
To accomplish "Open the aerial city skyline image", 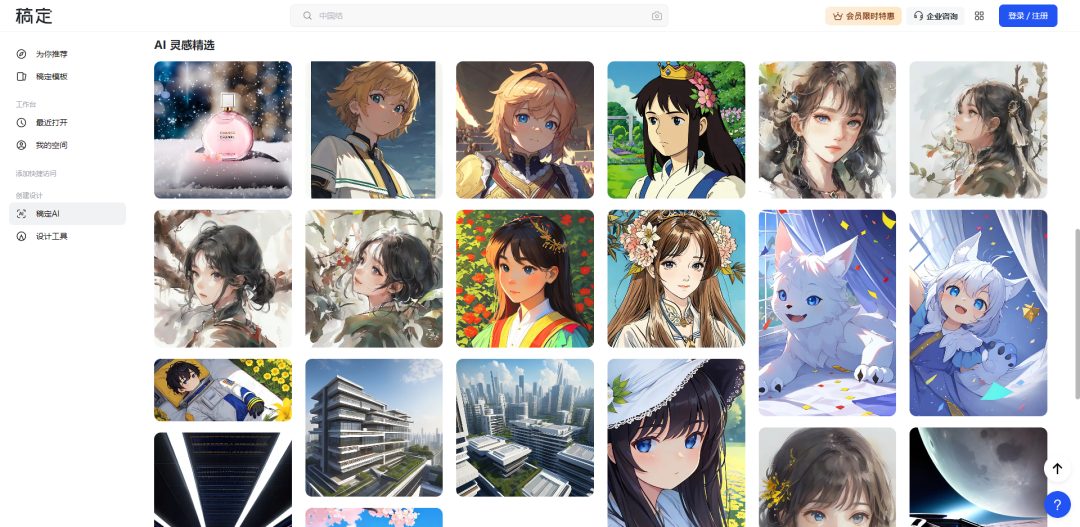I will click(525, 427).
